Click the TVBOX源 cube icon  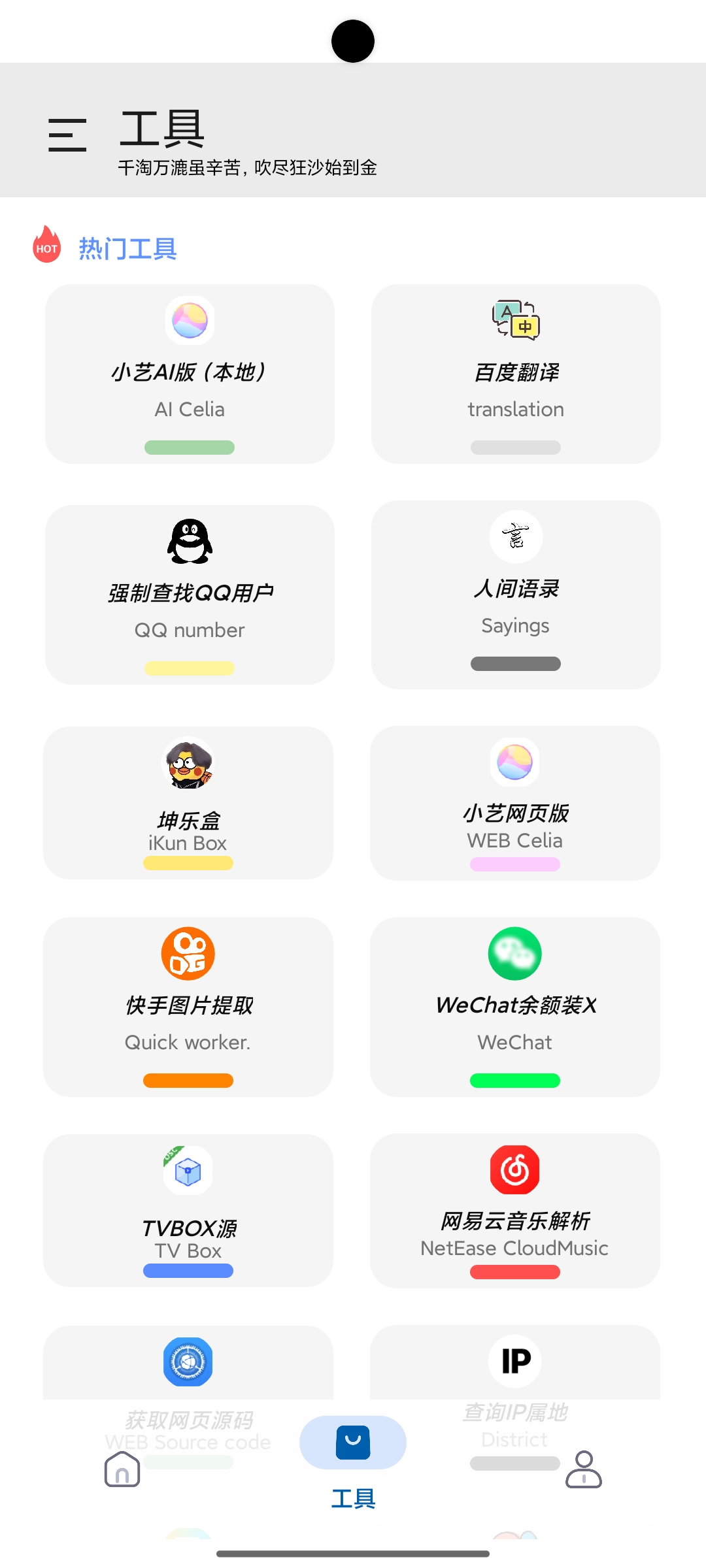(189, 1171)
